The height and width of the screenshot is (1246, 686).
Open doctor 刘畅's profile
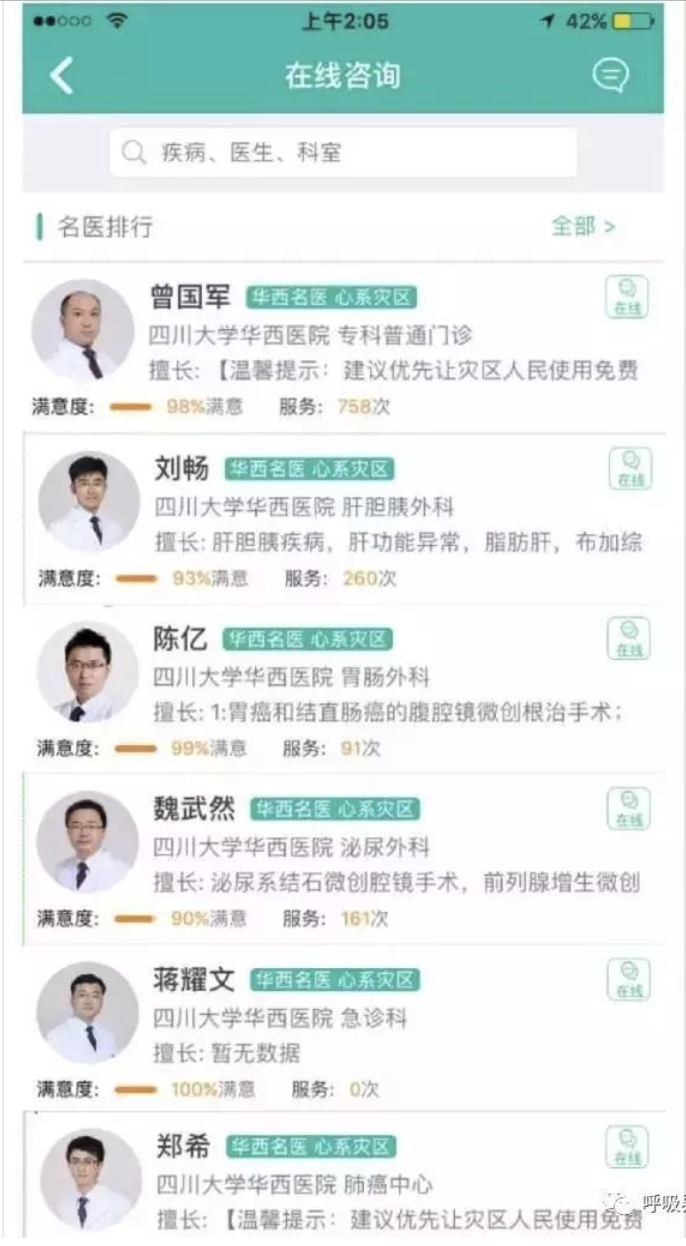(x=182, y=468)
